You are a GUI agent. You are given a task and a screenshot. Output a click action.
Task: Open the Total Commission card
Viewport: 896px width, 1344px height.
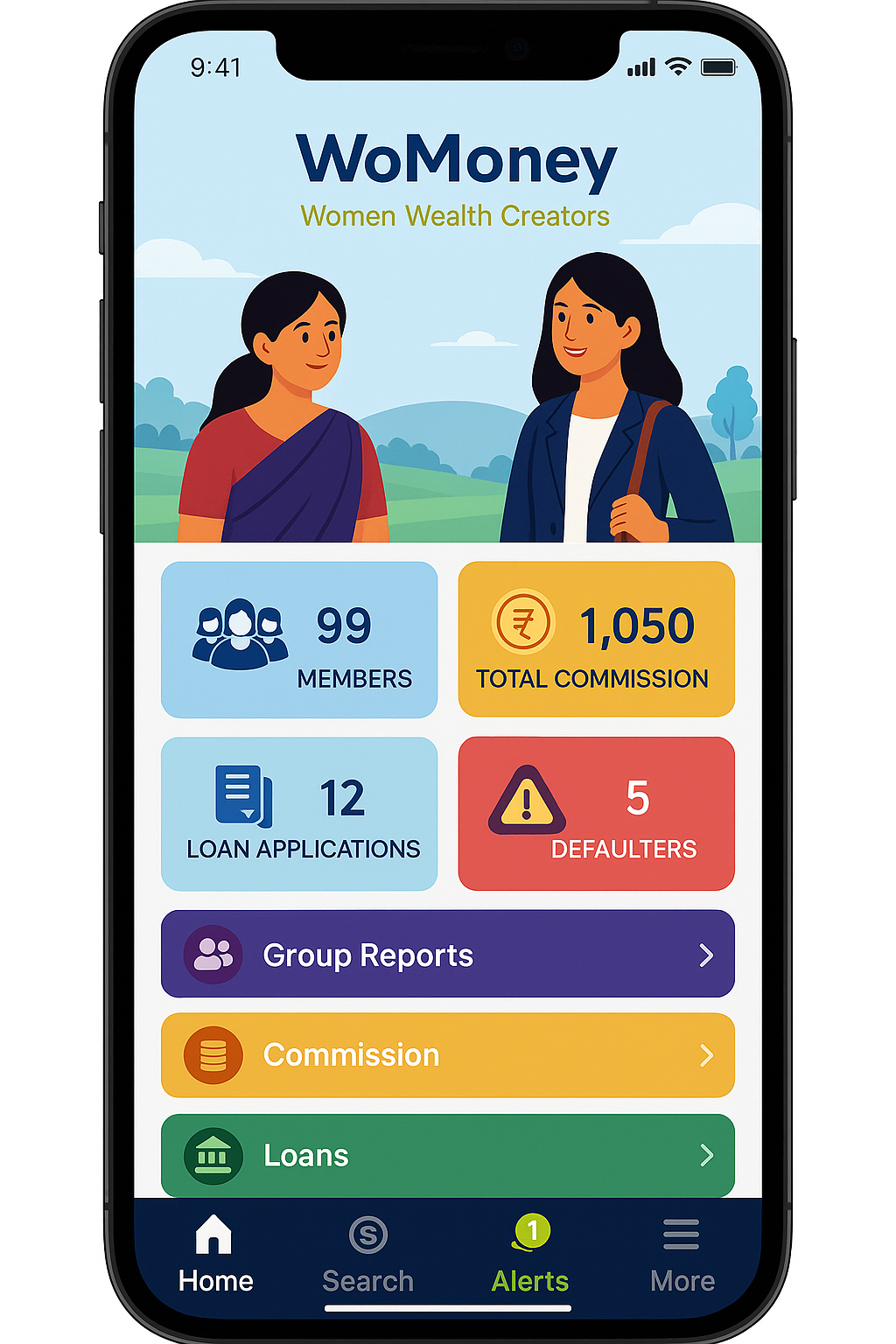596,640
